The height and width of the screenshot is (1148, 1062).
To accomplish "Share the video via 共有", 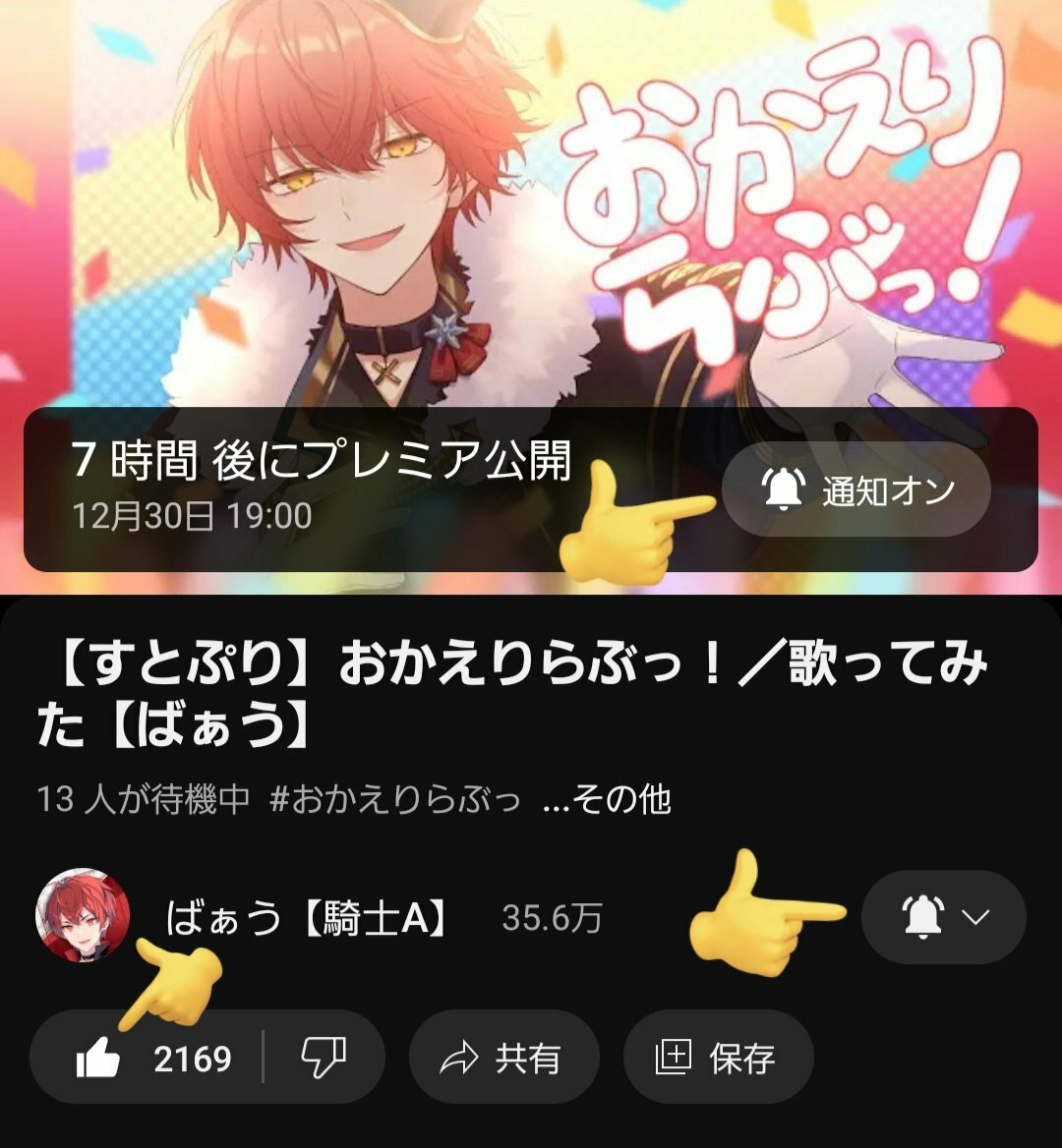I will [x=503, y=1058].
